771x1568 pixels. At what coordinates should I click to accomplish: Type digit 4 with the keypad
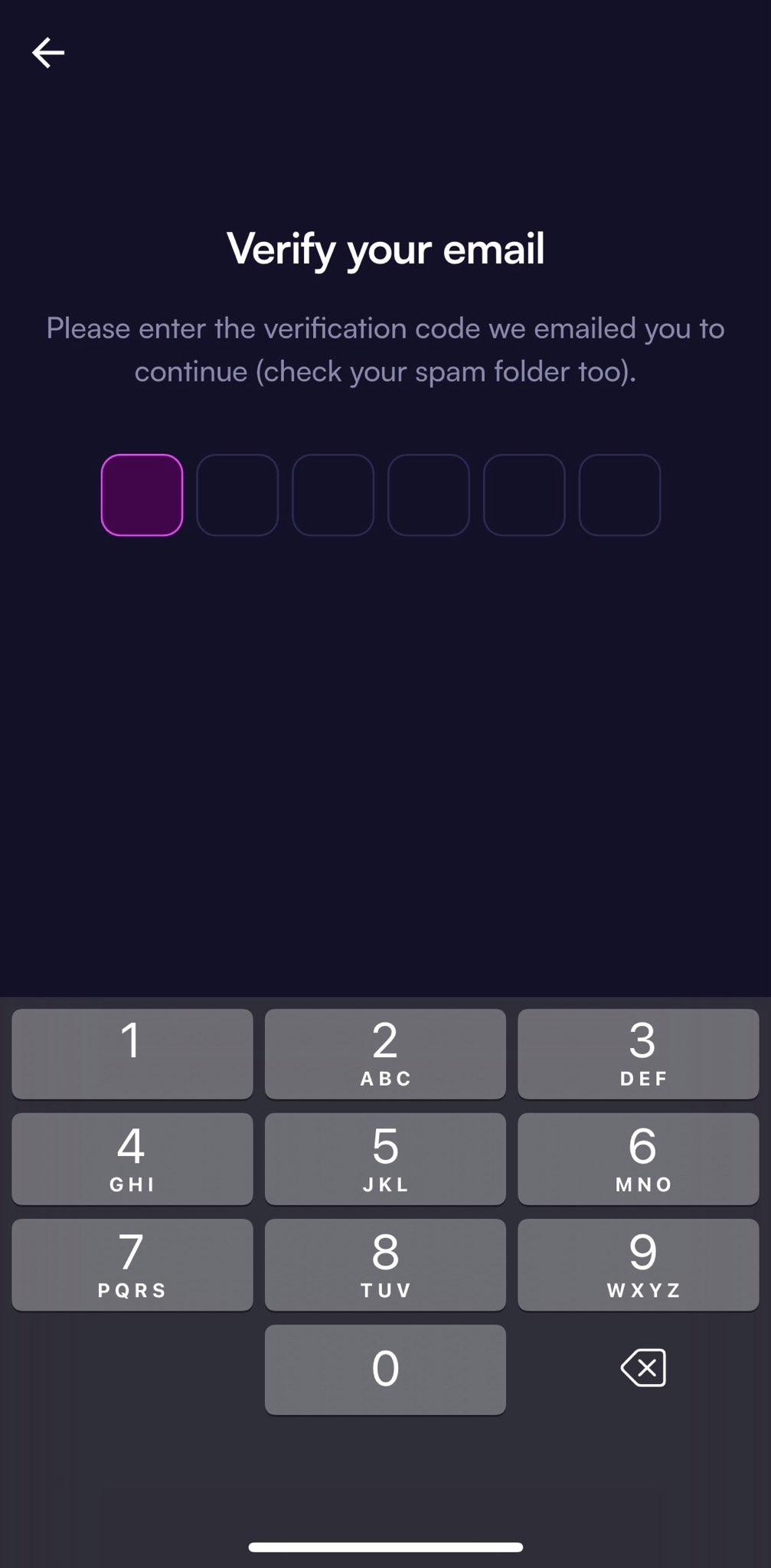pyautogui.click(x=132, y=1158)
